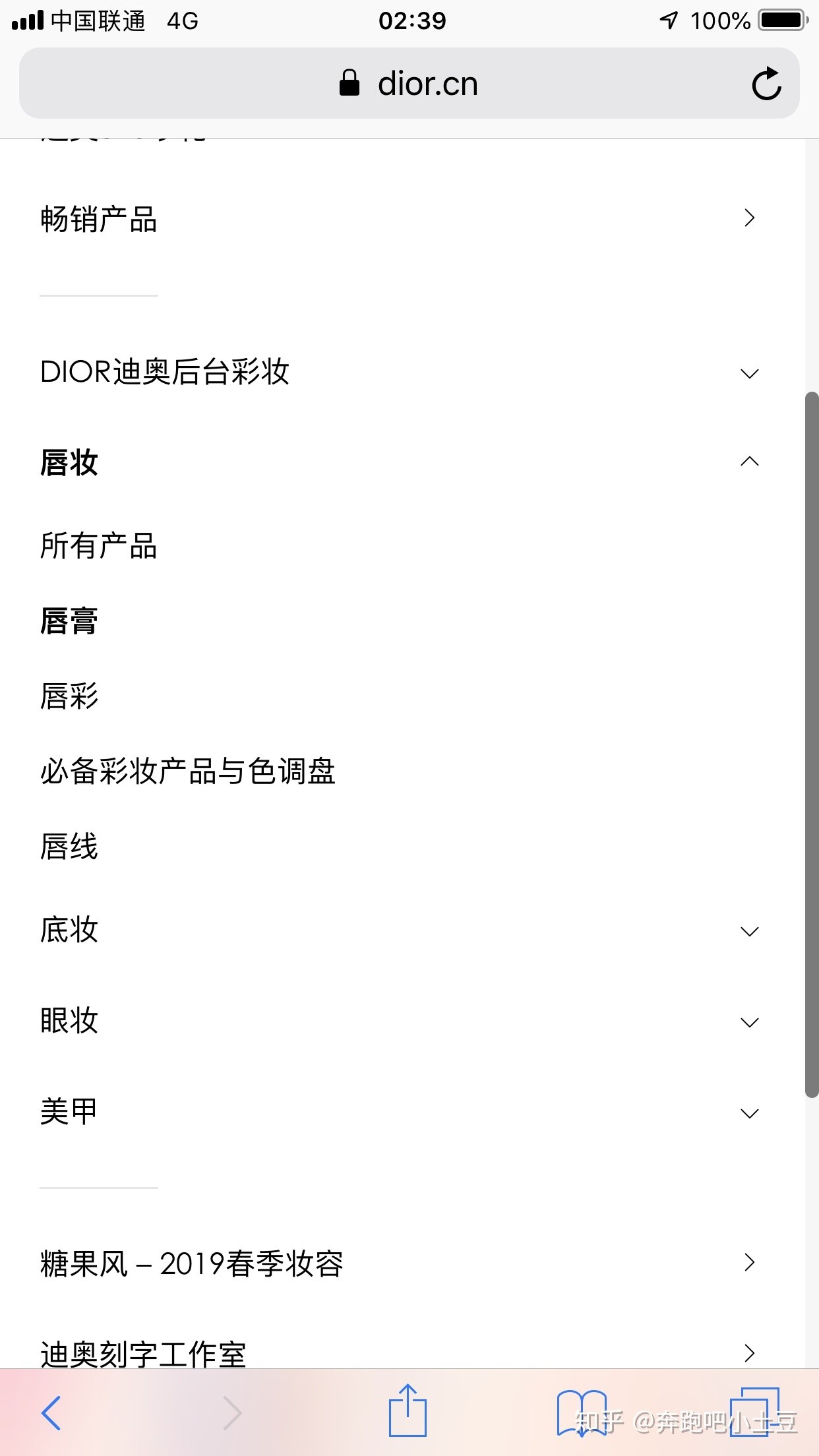
Task: Show open Safari tabs
Action: point(754,1412)
